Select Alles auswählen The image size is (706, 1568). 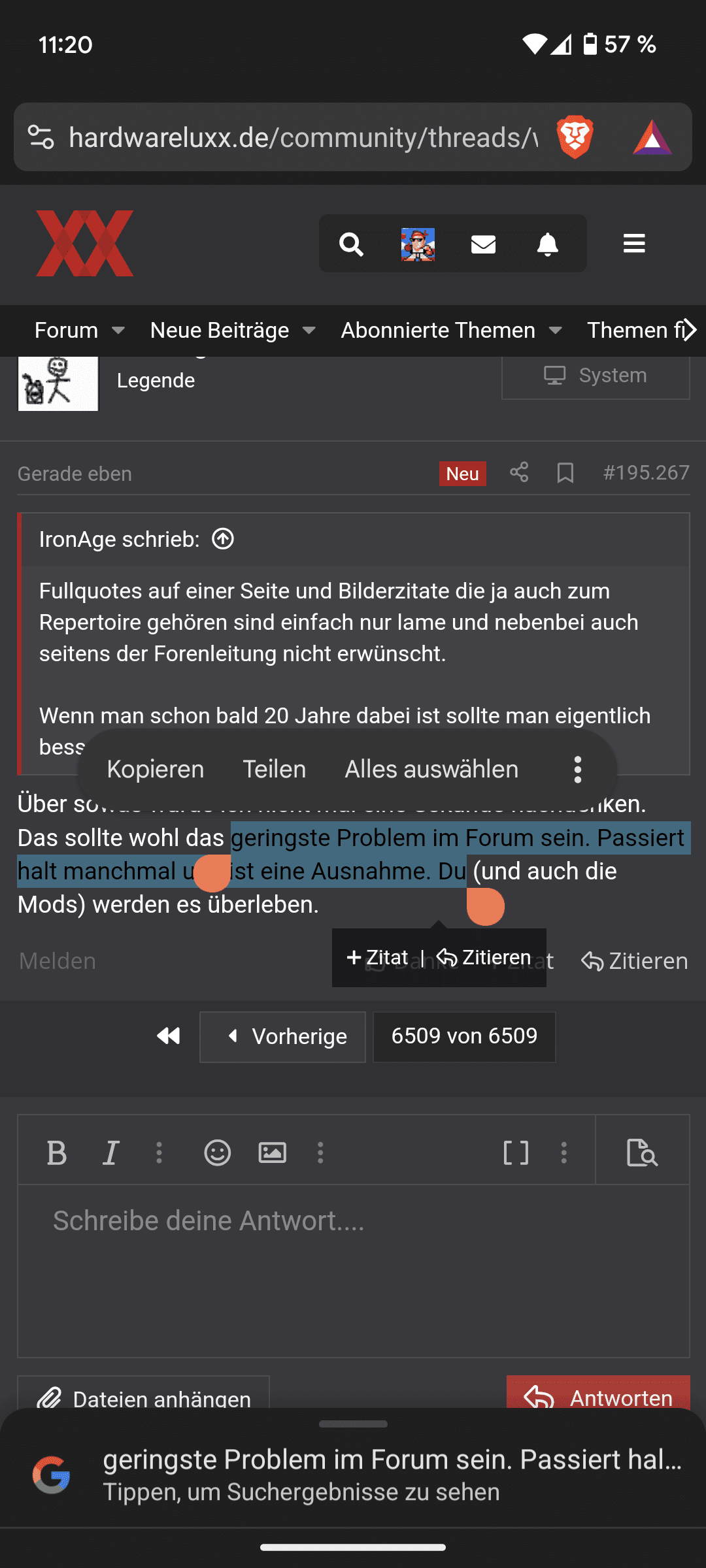431,770
